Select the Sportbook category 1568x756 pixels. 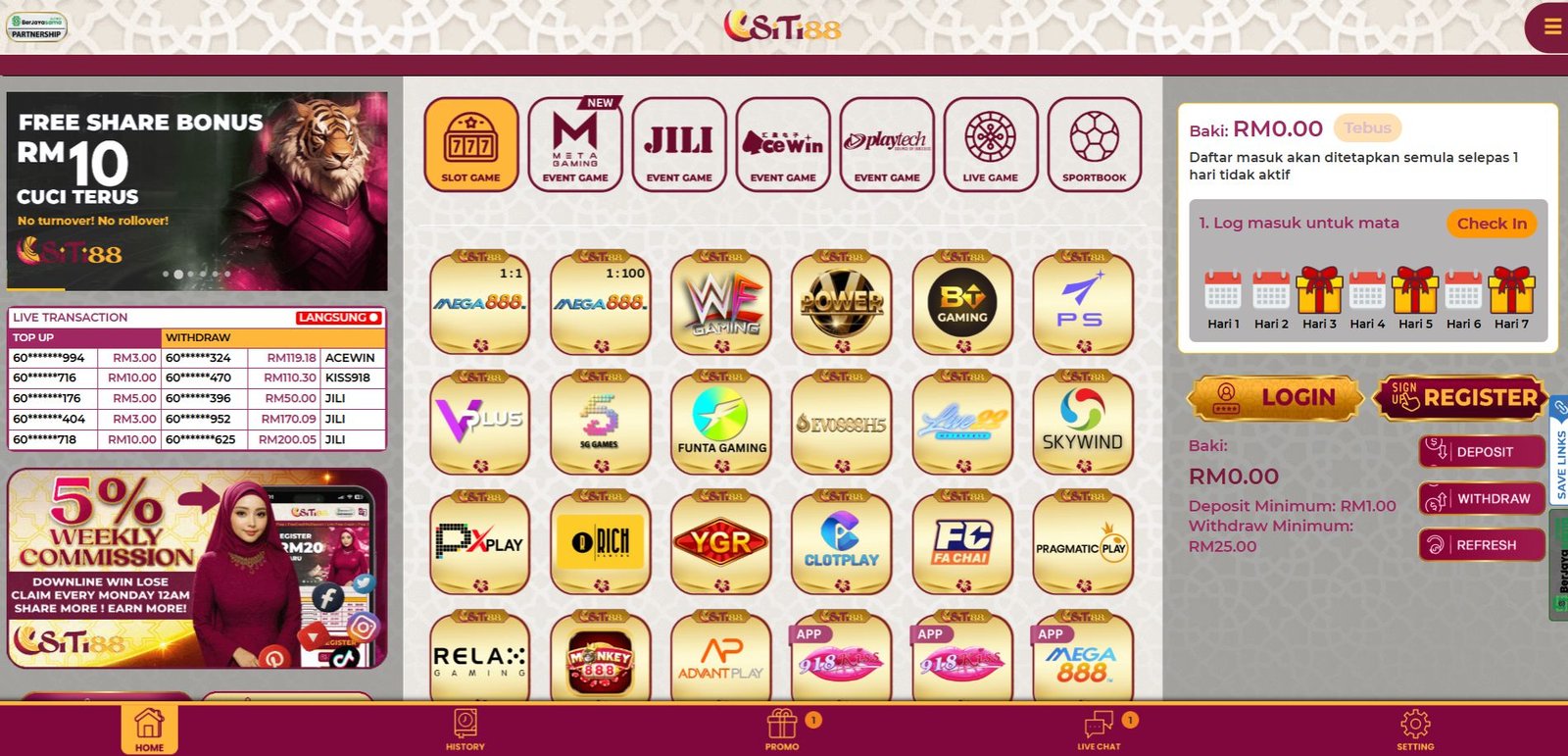[x=1095, y=144]
